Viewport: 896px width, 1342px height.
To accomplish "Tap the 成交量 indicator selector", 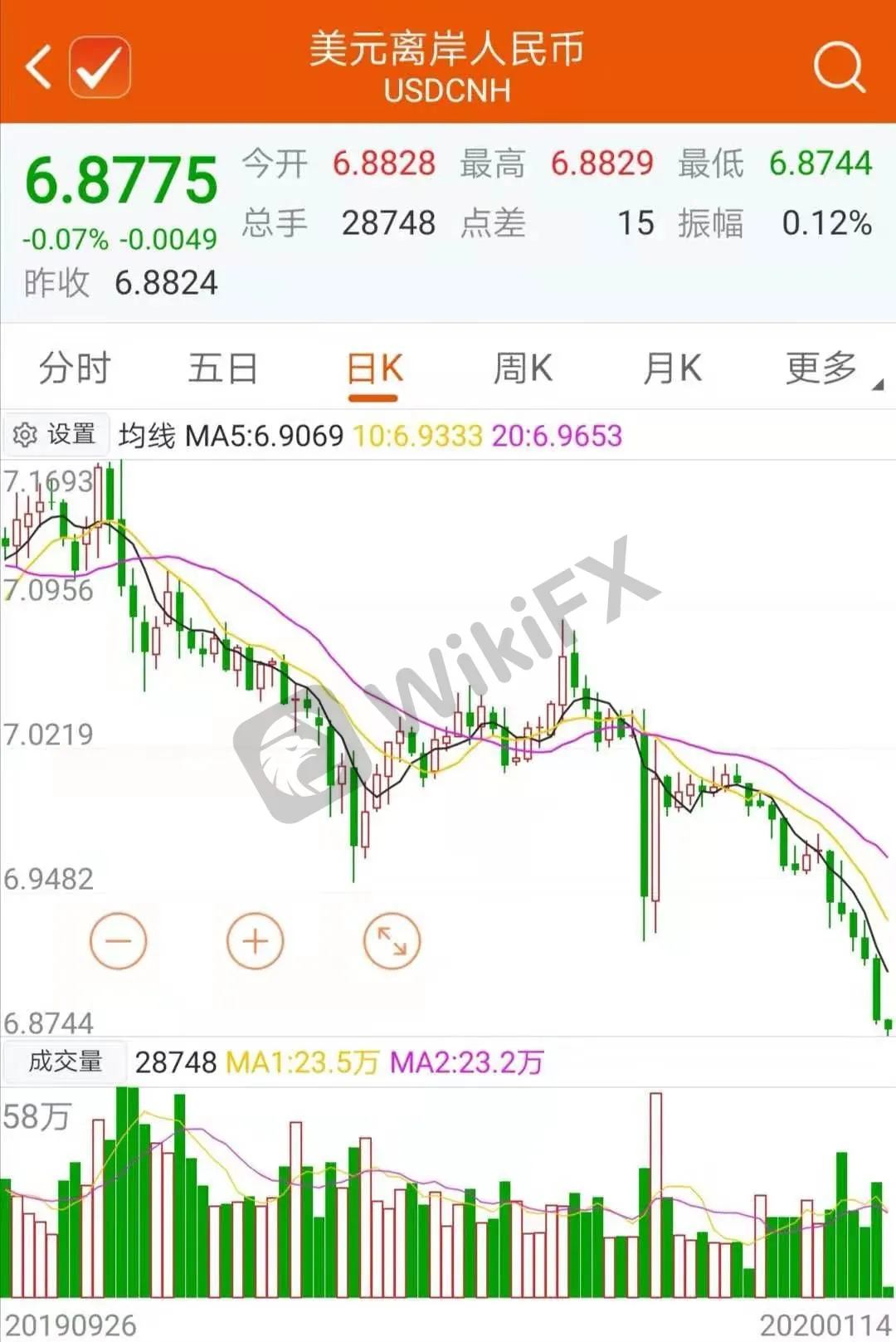I will click(65, 1061).
